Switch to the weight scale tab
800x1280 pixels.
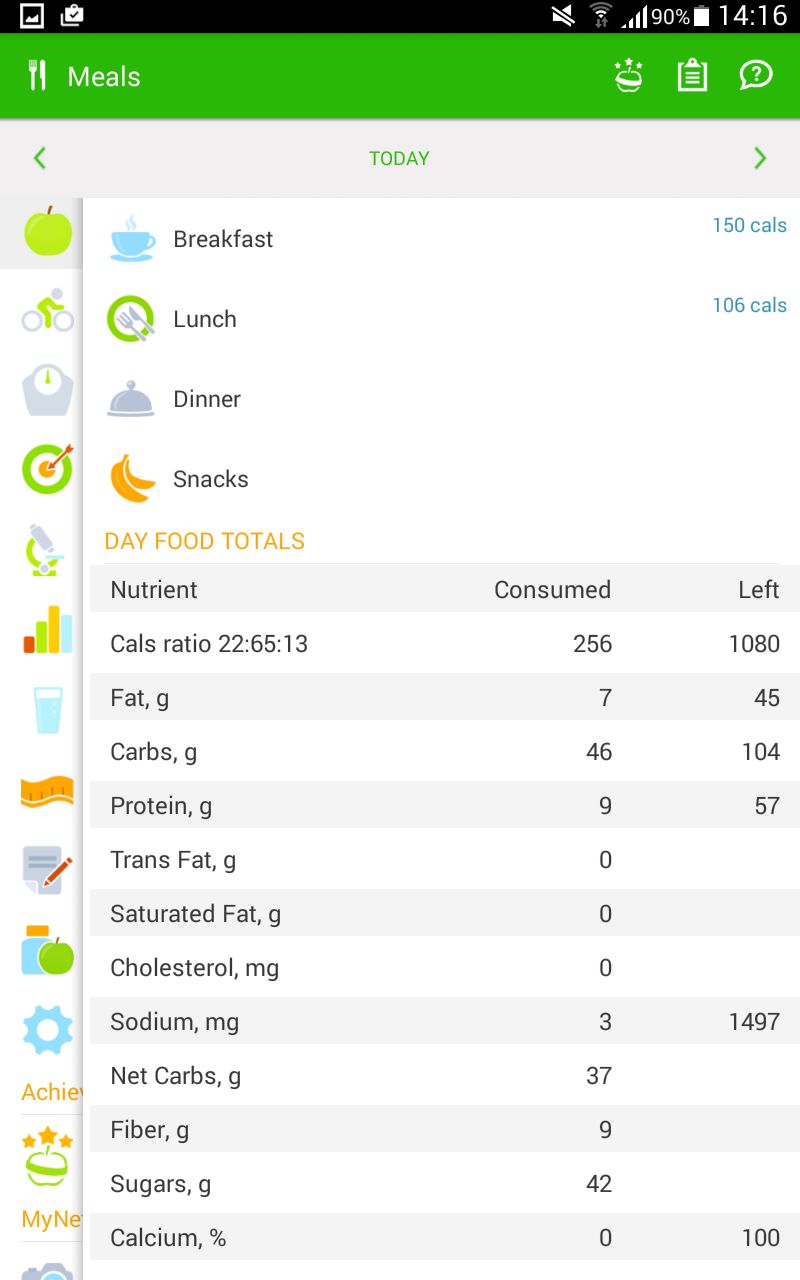tap(47, 390)
